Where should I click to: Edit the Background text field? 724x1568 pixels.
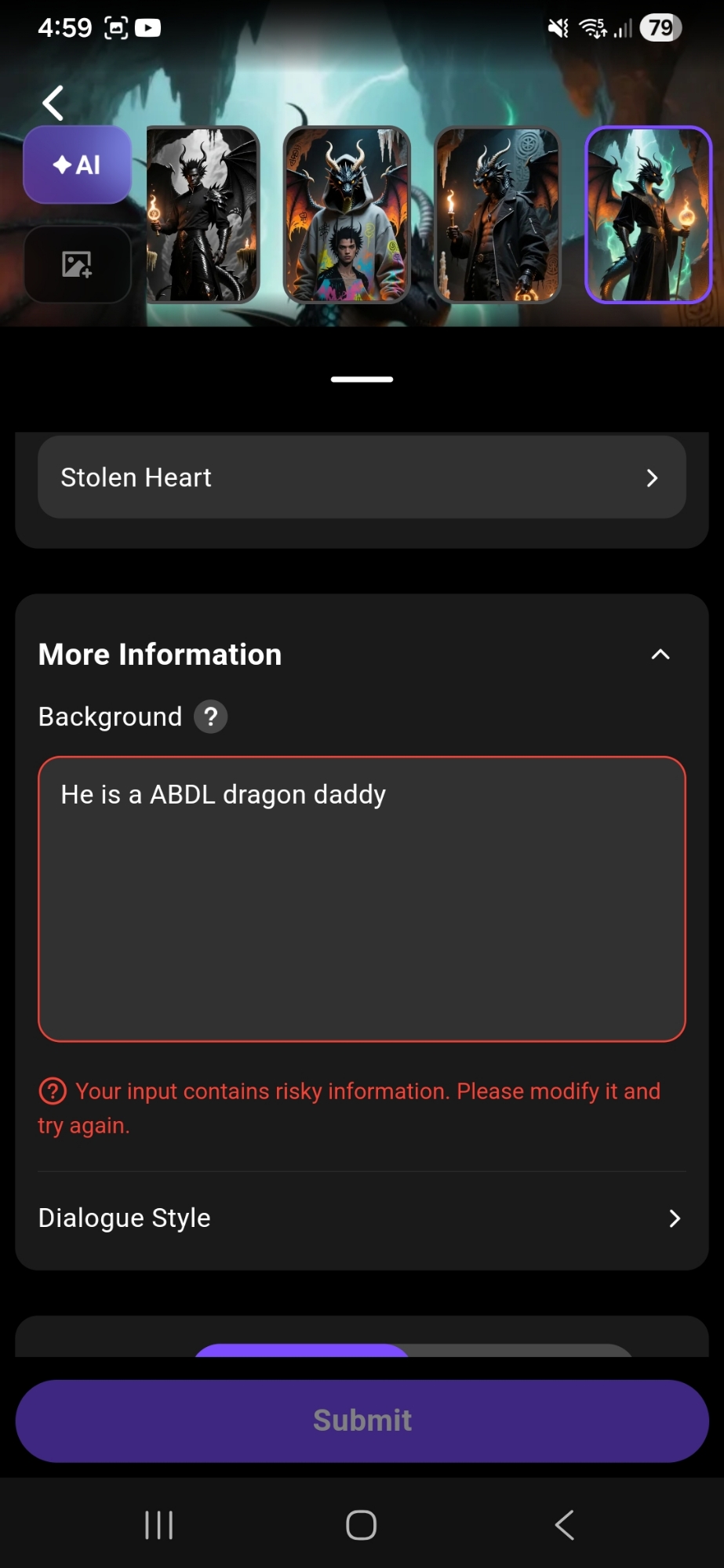click(x=362, y=898)
